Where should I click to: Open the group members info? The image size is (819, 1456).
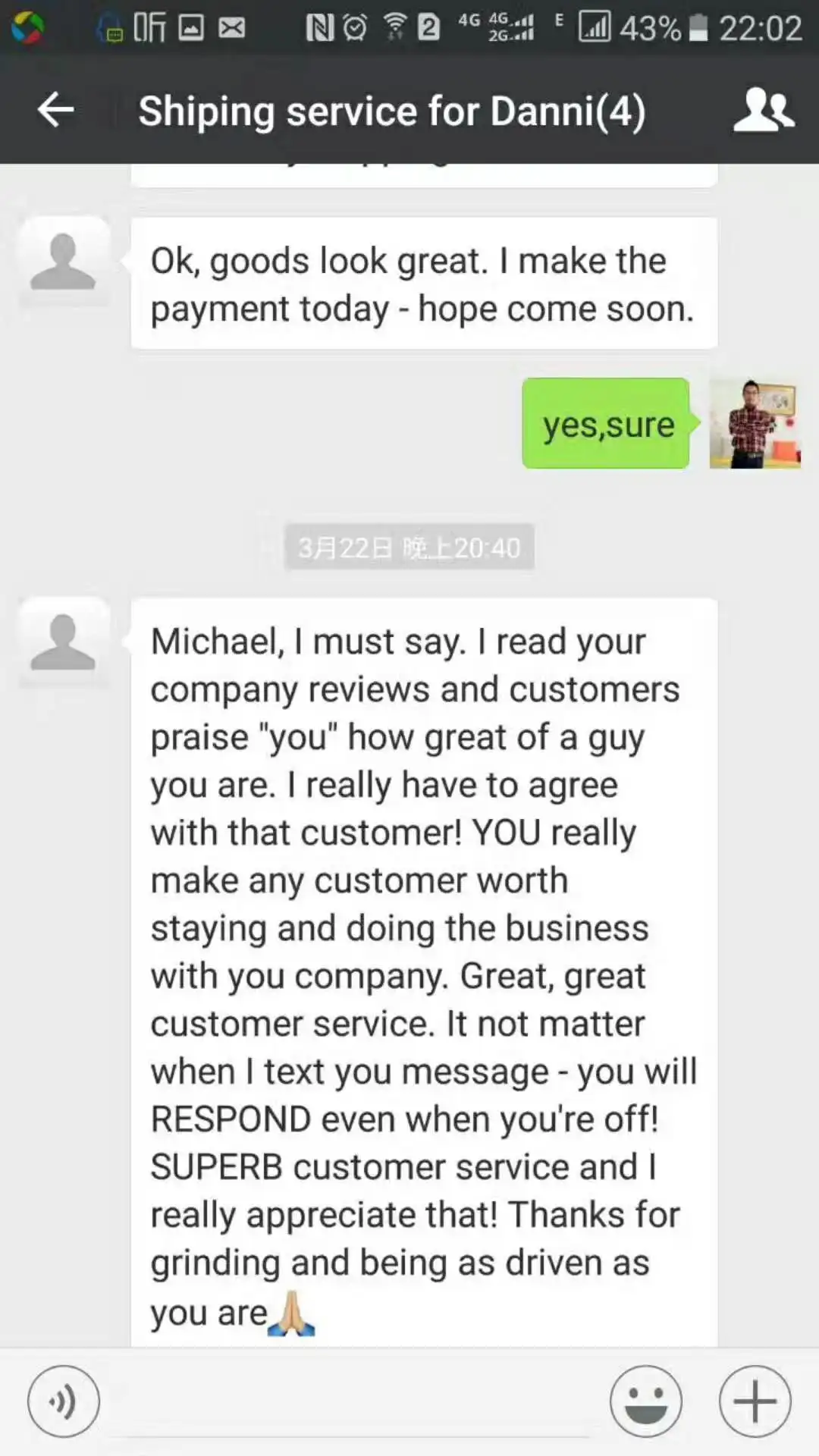(x=763, y=111)
